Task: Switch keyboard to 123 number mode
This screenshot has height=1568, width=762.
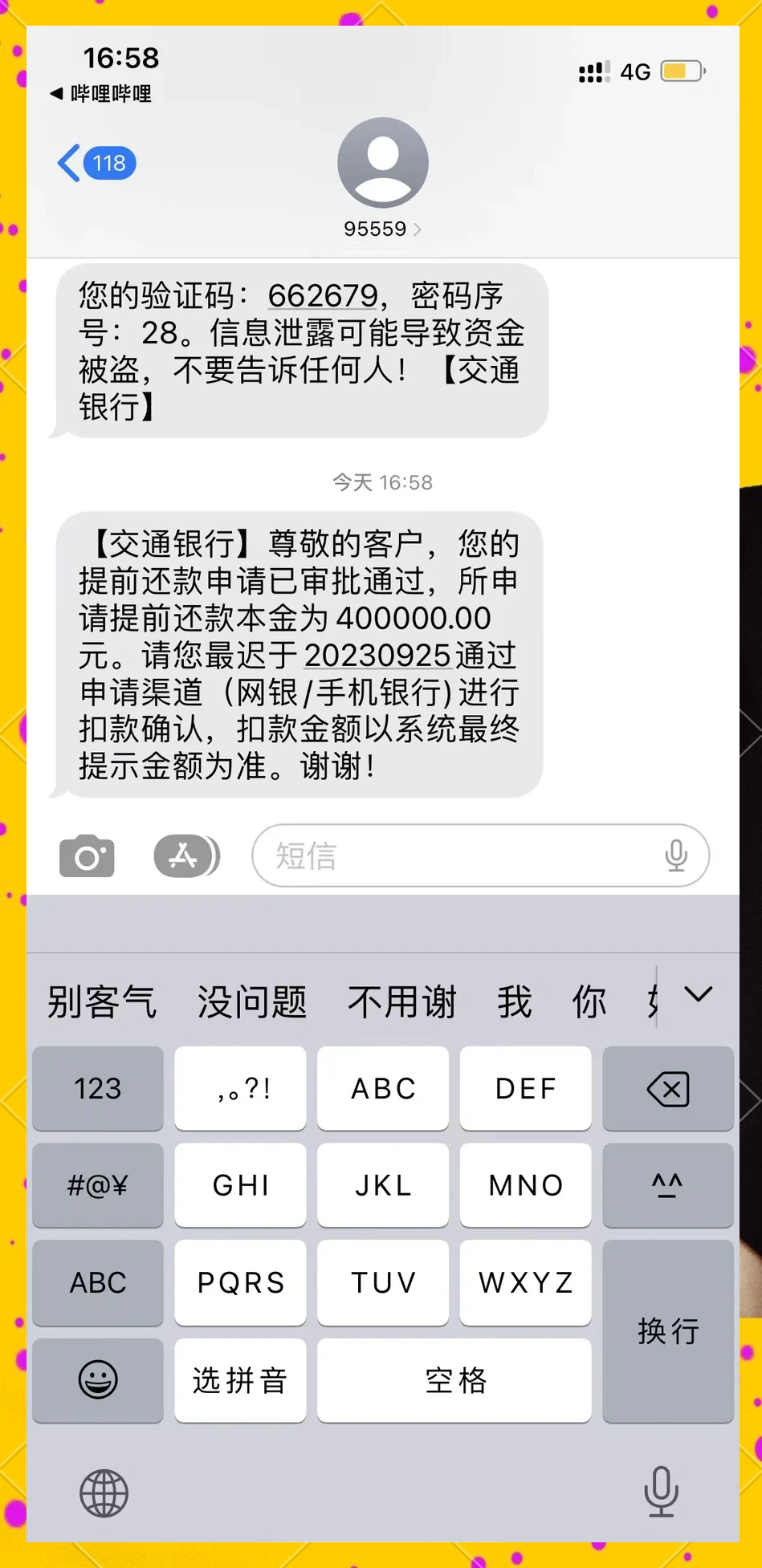Action: click(98, 1088)
